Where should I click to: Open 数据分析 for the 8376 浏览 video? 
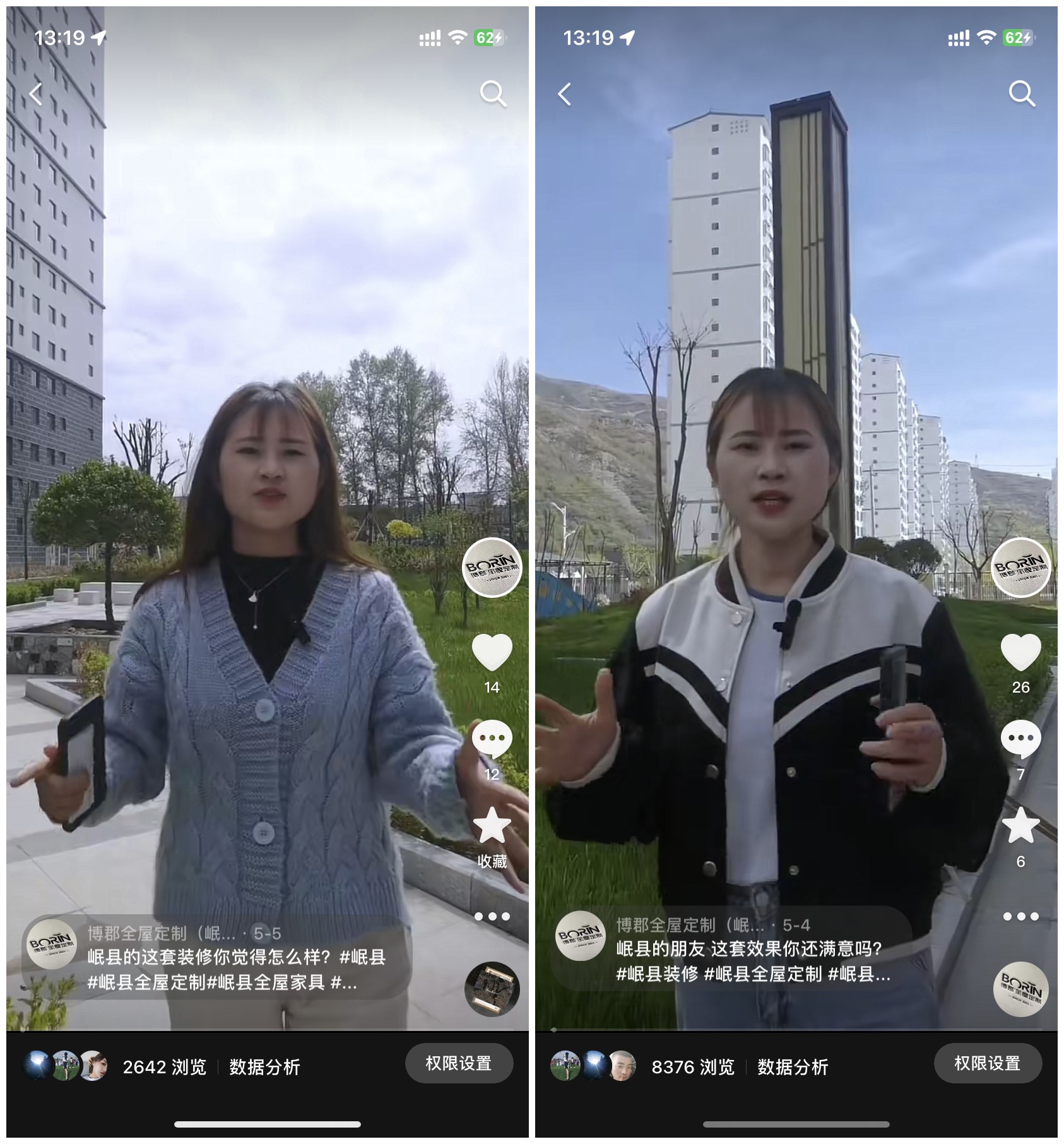[x=793, y=1067]
